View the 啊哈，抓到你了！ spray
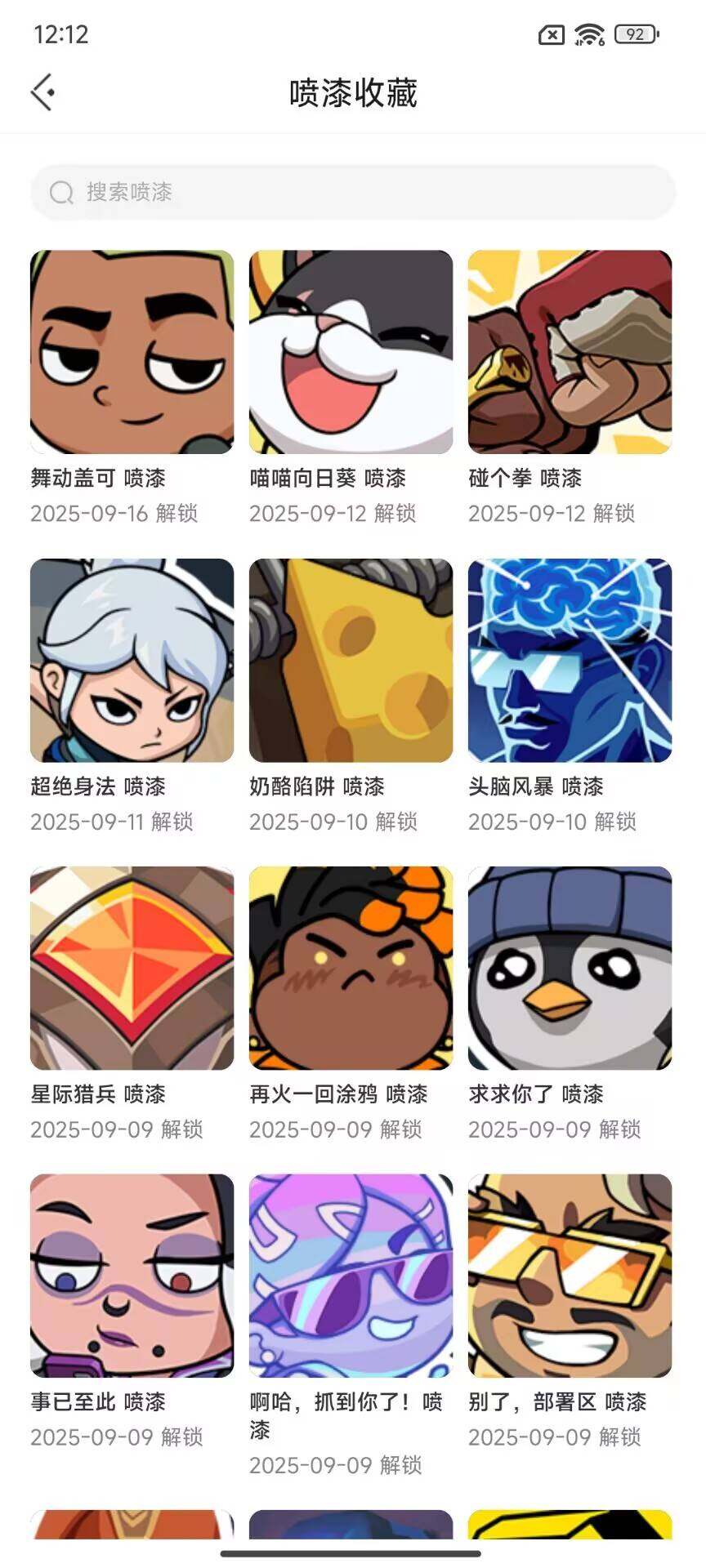Viewport: 706px width, 1568px height. click(x=351, y=1276)
